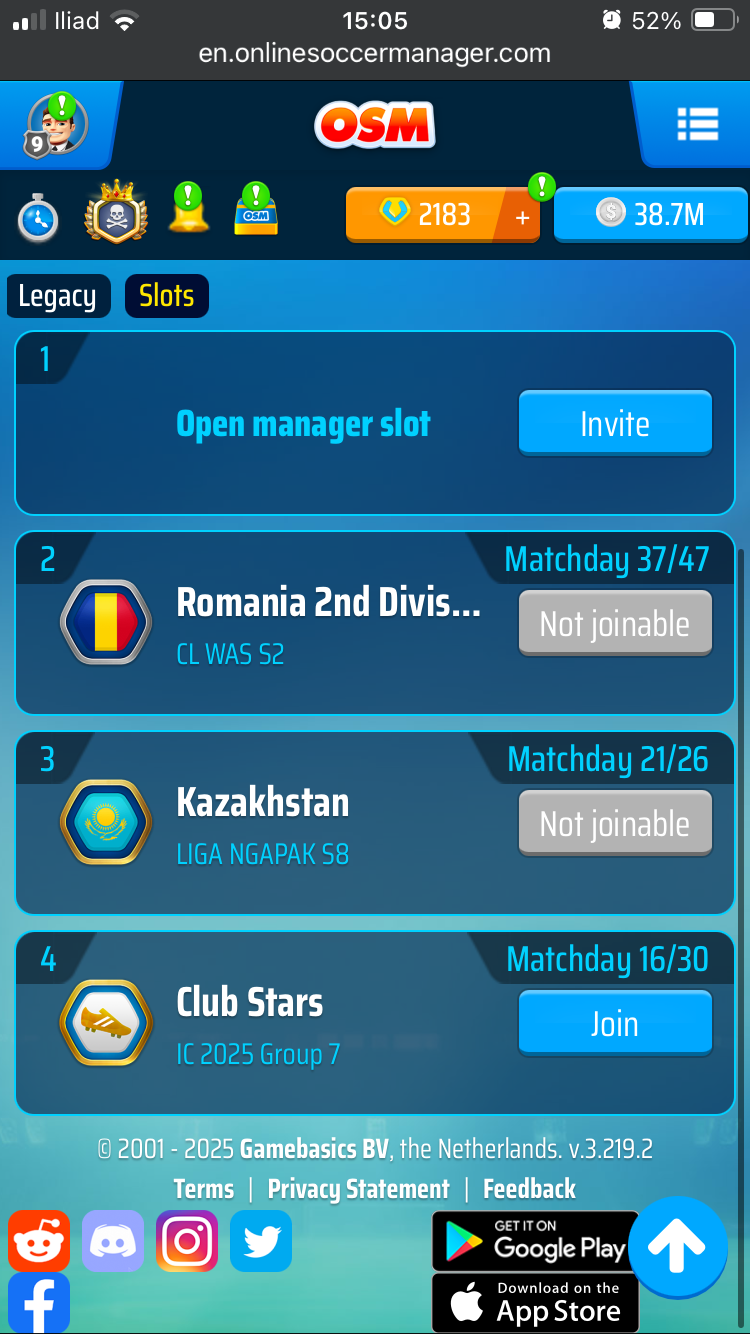
Task: Open the Terms link
Action: tap(203, 1189)
